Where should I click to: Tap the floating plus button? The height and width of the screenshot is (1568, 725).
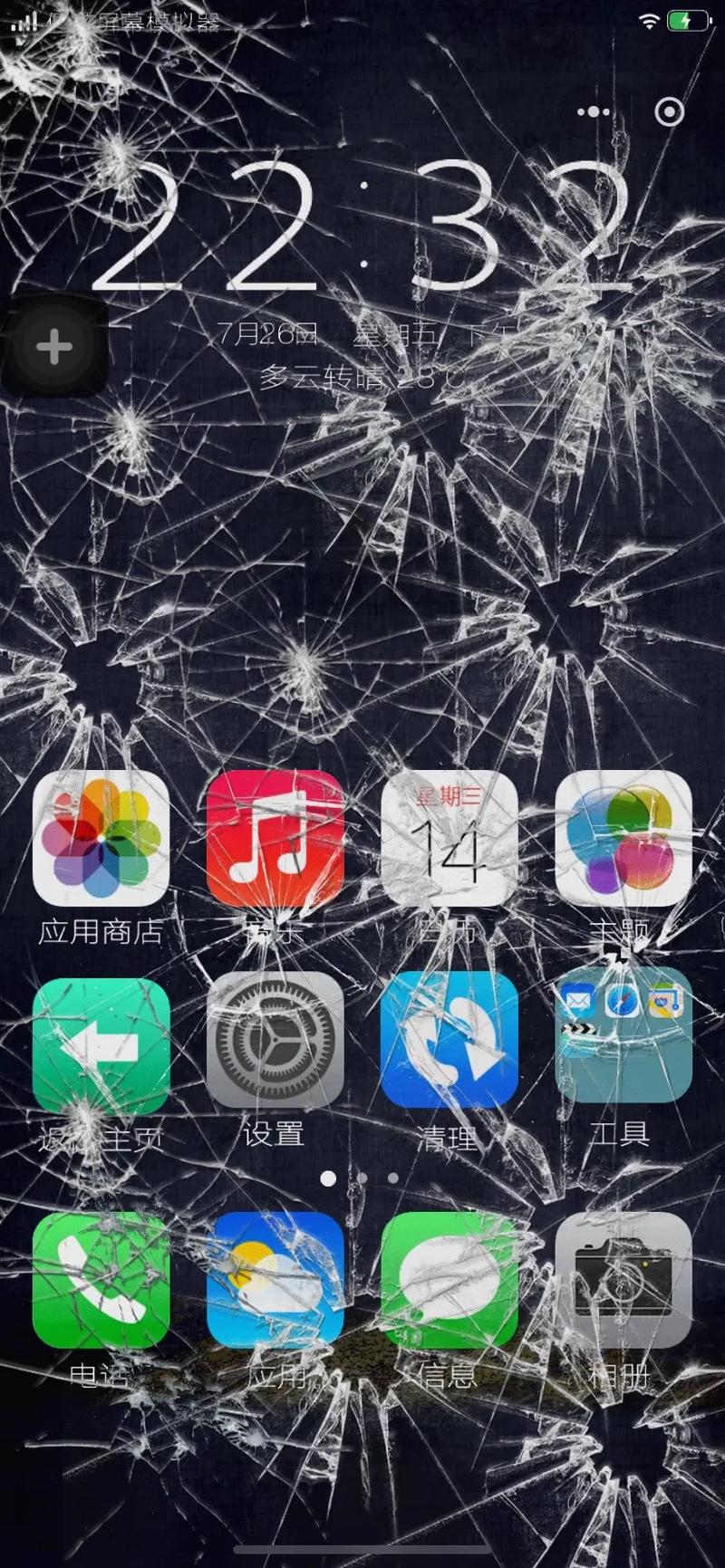click(54, 346)
